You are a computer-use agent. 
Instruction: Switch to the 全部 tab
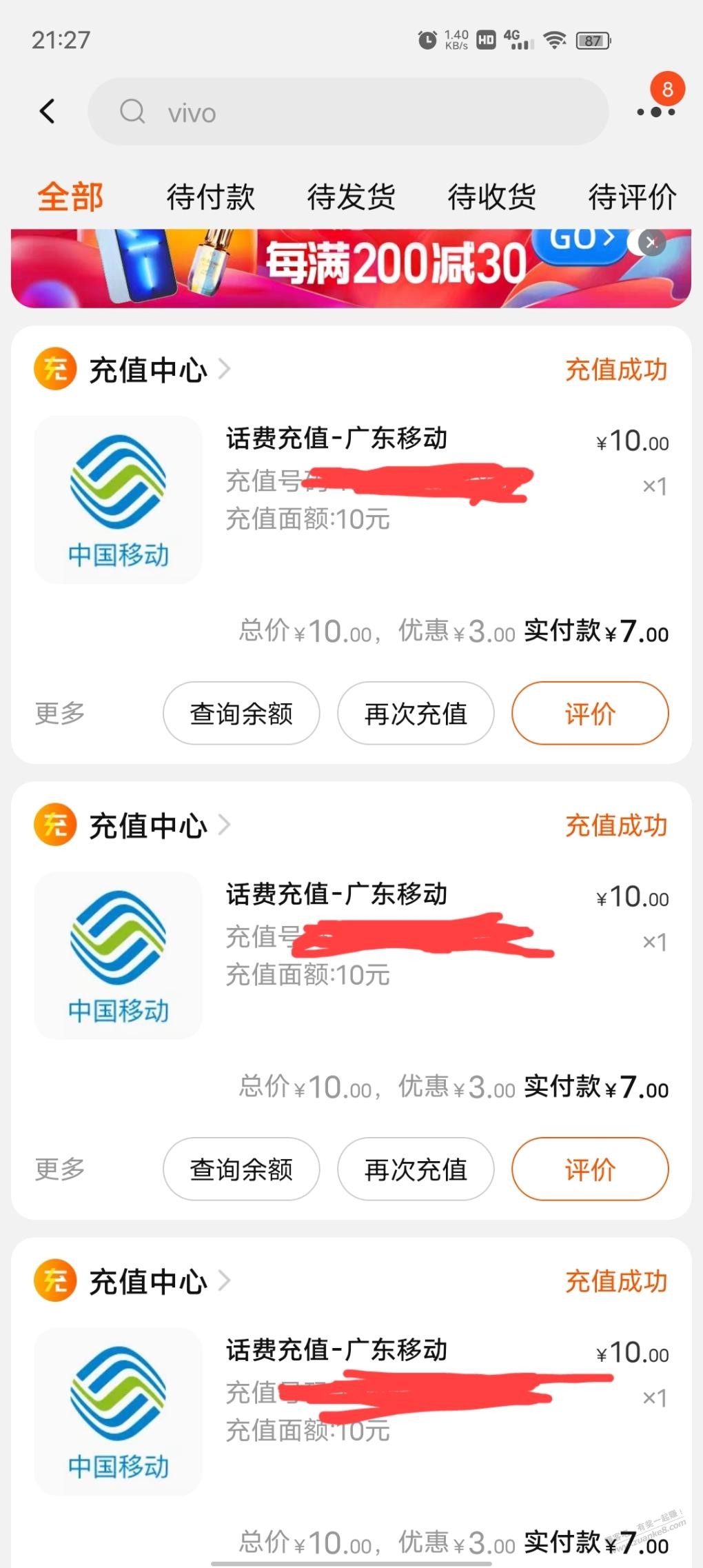70,197
